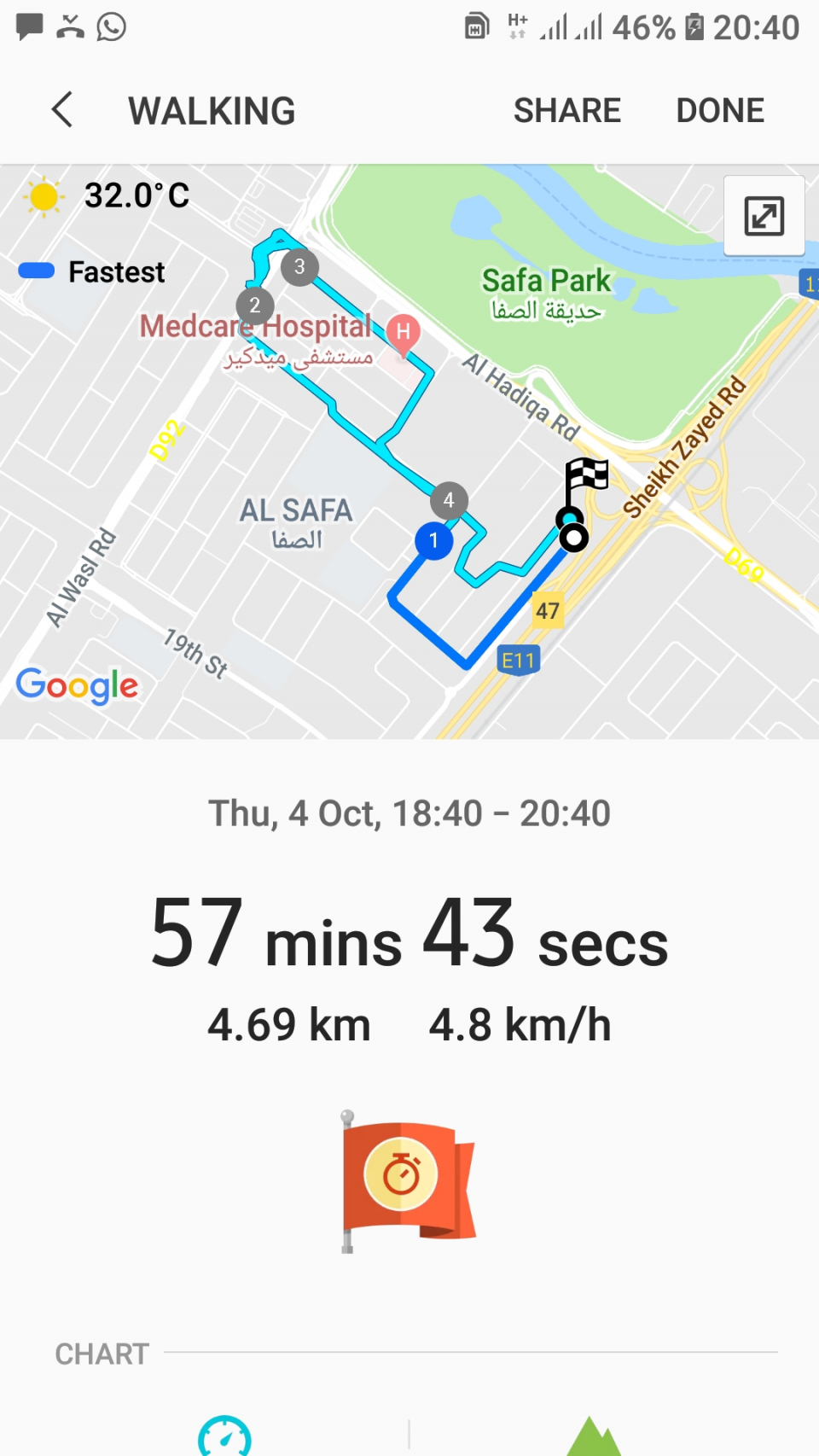
Task: Tap the fullscreen map expand icon
Action: click(764, 216)
